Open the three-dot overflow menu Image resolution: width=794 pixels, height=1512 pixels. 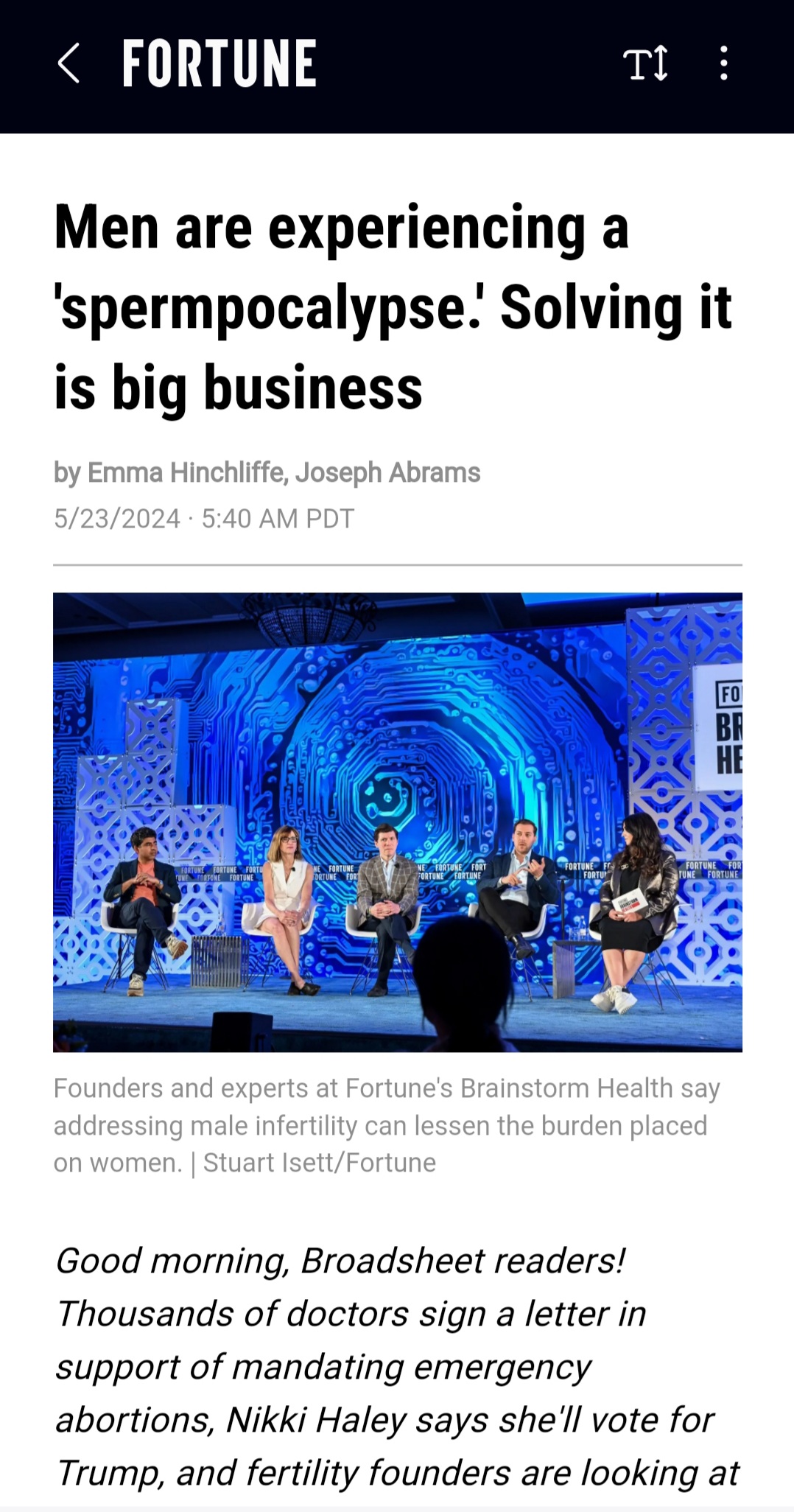pyautogui.click(x=724, y=63)
